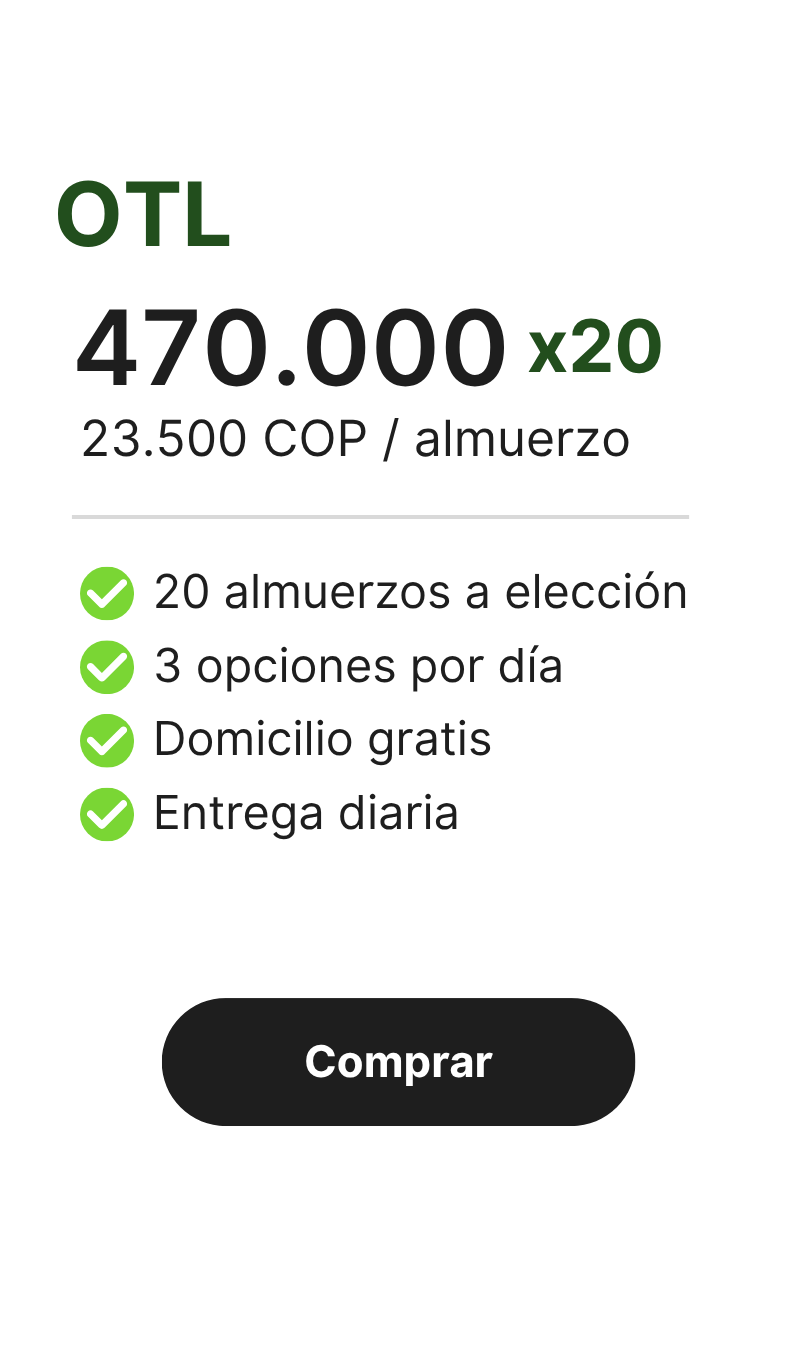Select the green check next to the first benefit
The height and width of the screenshot is (1350, 800).
pyautogui.click(x=107, y=593)
